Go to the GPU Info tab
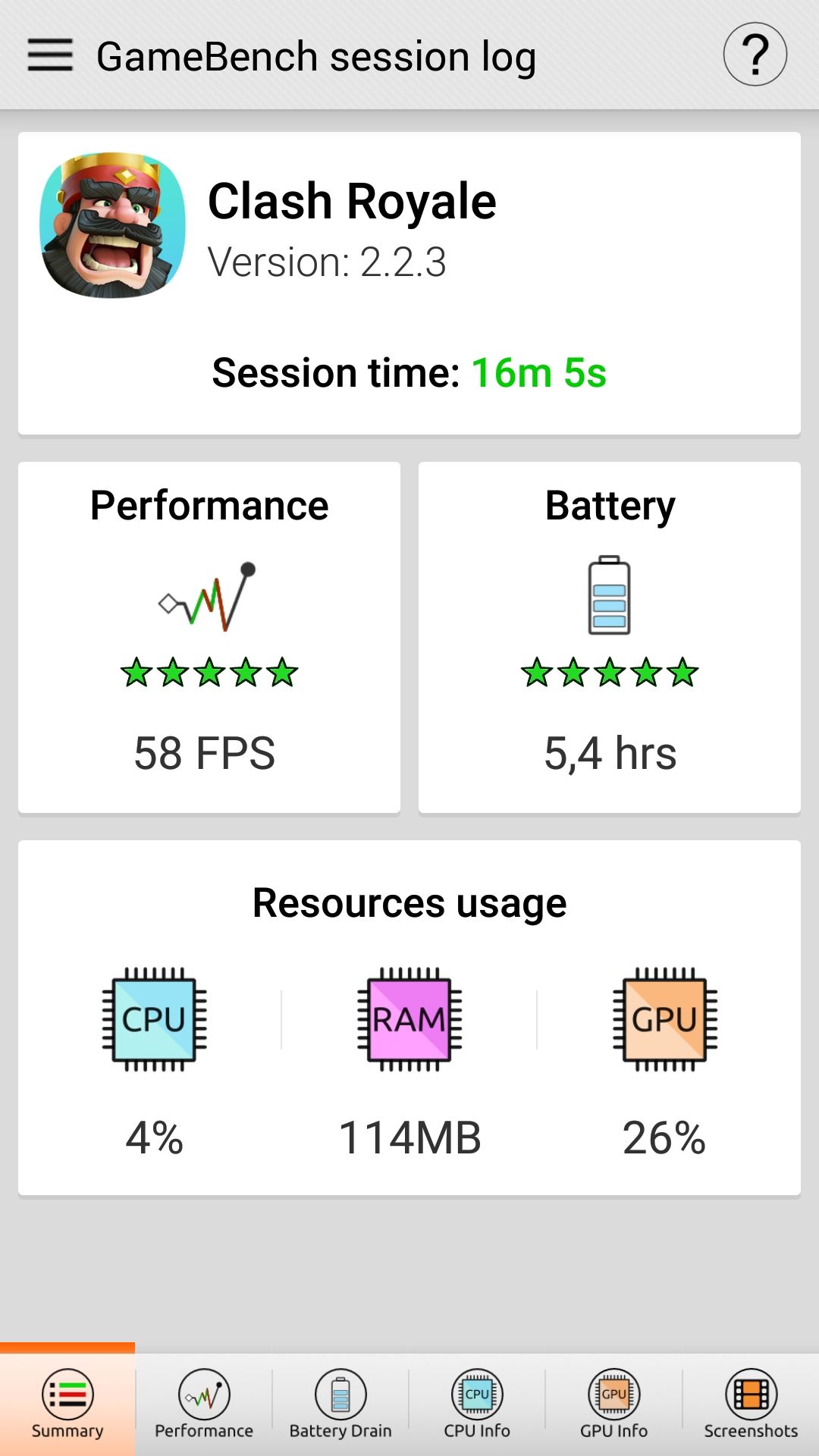 point(613,1404)
